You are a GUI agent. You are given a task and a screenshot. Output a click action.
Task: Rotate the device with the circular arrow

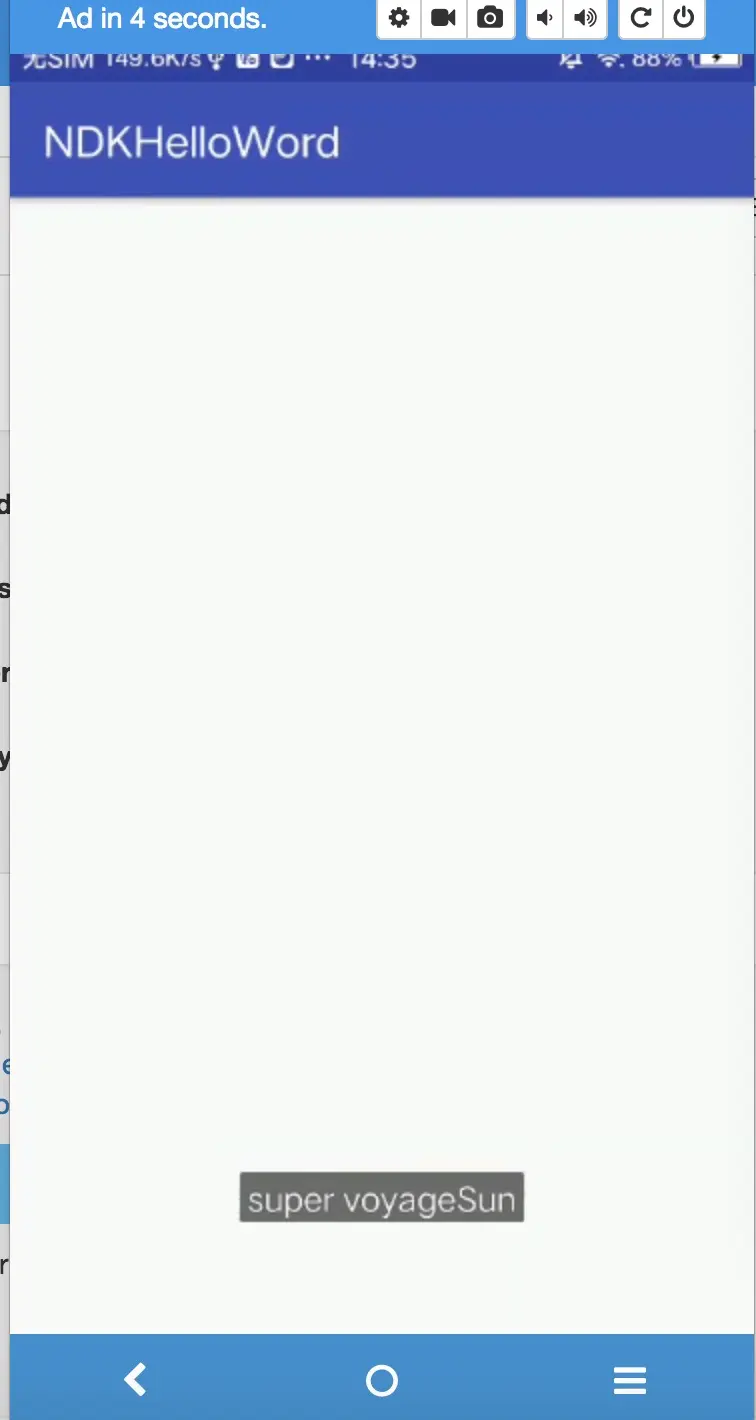pos(641,18)
